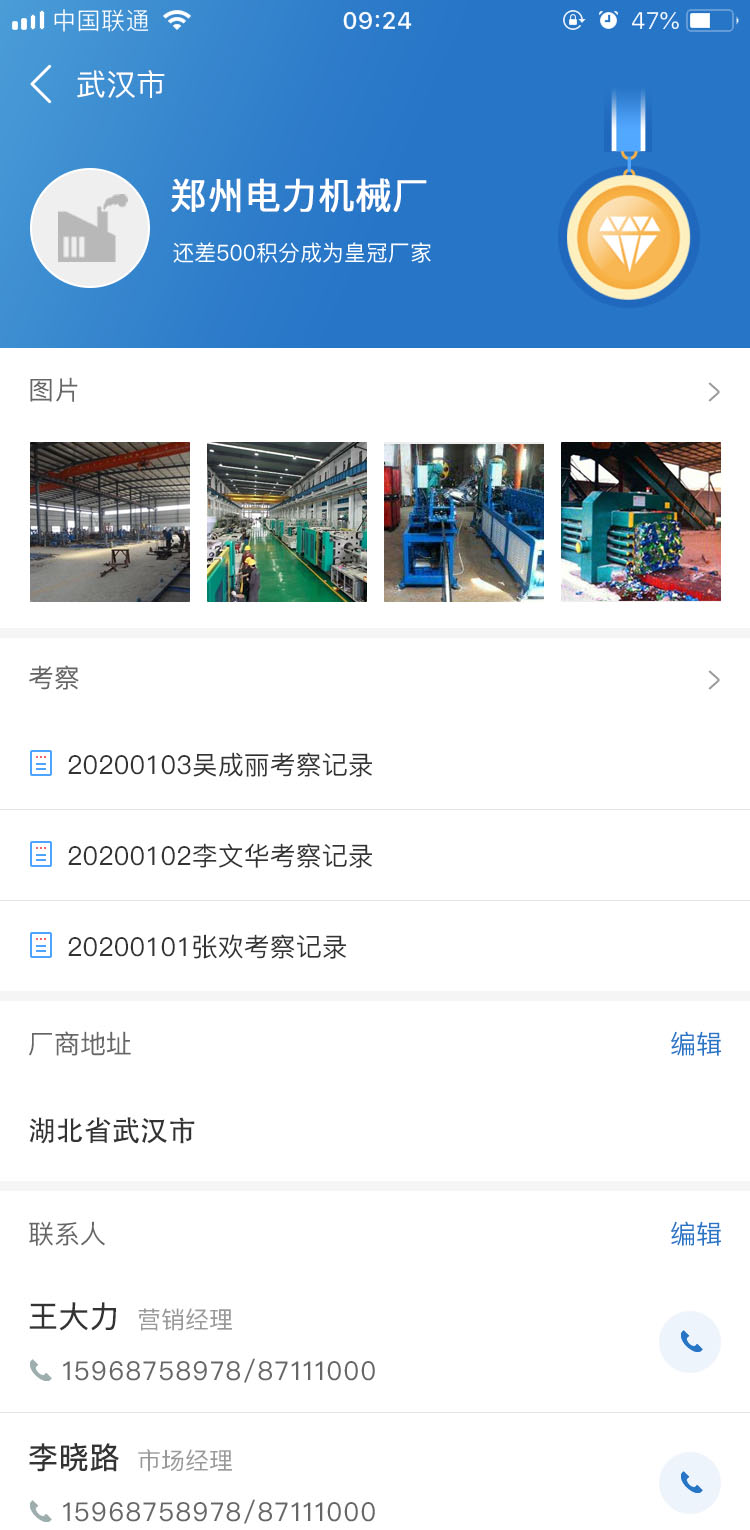Open 20200101张欢考察记录
Image resolution: width=750 pixels, height=1530 pixels.
click(375, 946)
